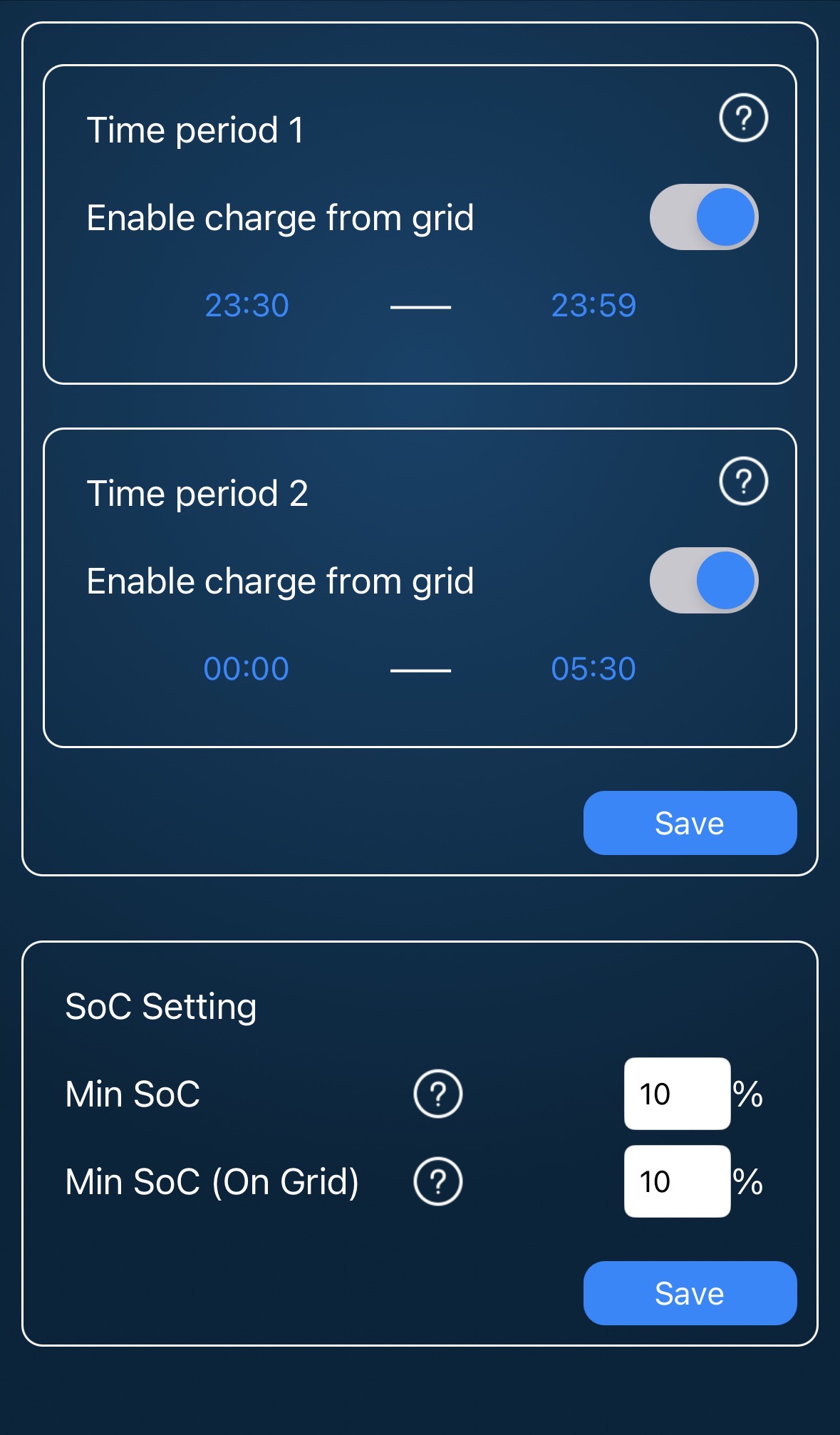Edit the Min SoC (On Grid) percentage field
This screenshot has width=840, height=1435.
pyautogui.click(x=676, y=1181)
